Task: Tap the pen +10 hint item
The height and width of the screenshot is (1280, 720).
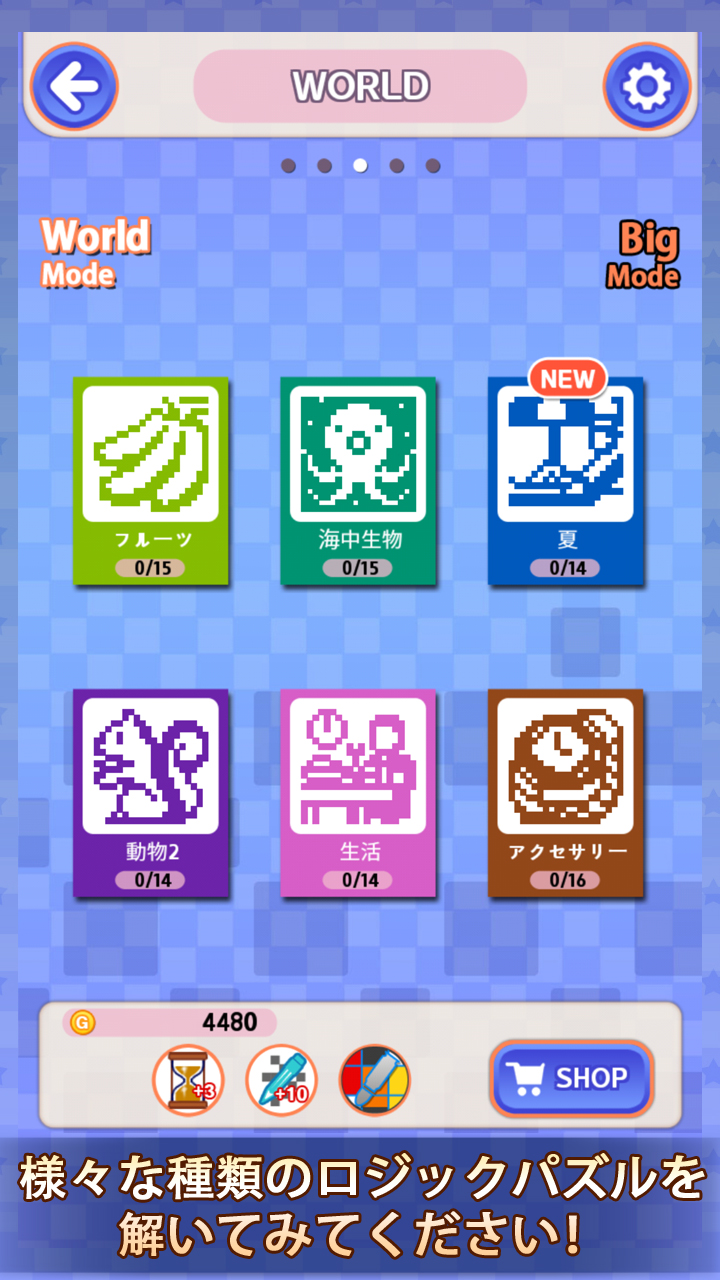Action: [281, 1080]
